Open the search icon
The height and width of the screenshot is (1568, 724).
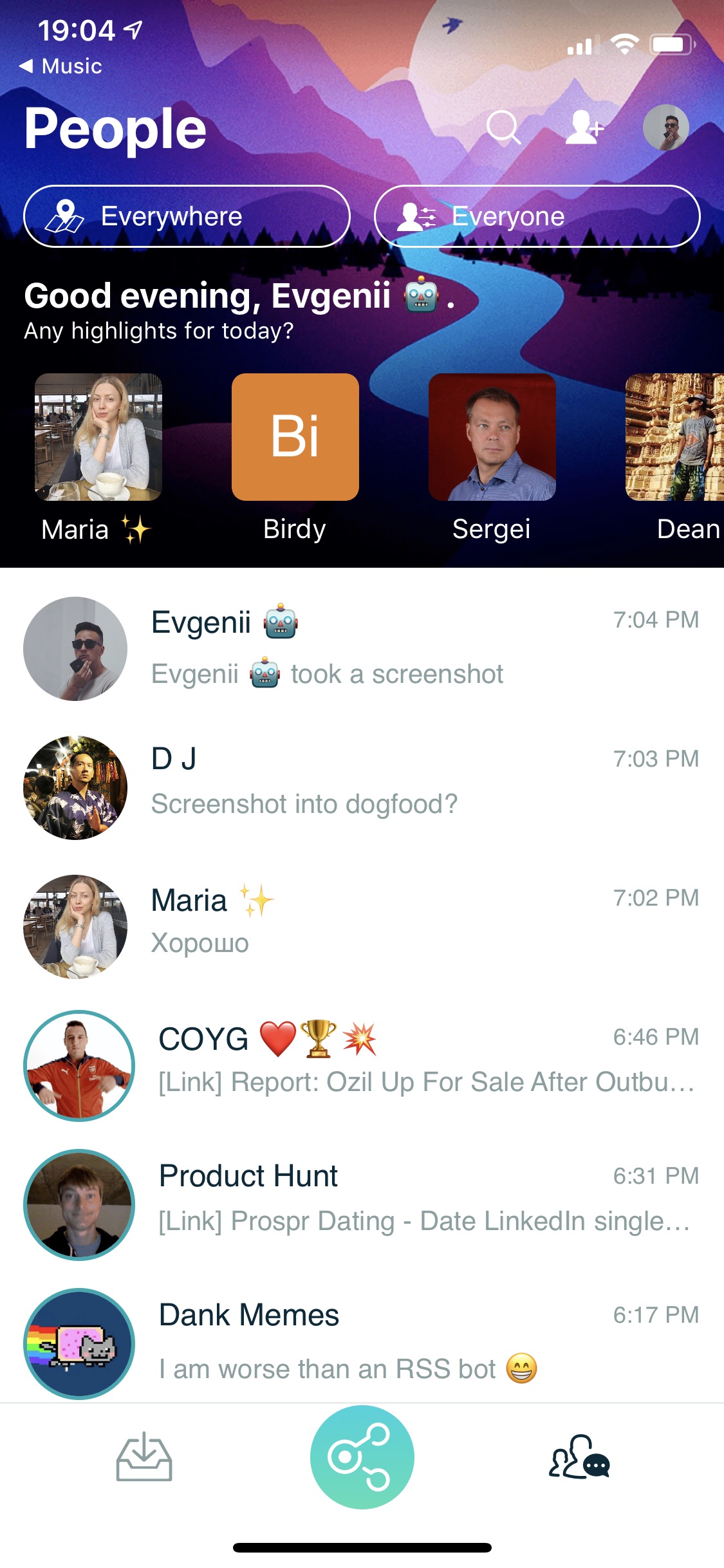[x=503, y=127]
